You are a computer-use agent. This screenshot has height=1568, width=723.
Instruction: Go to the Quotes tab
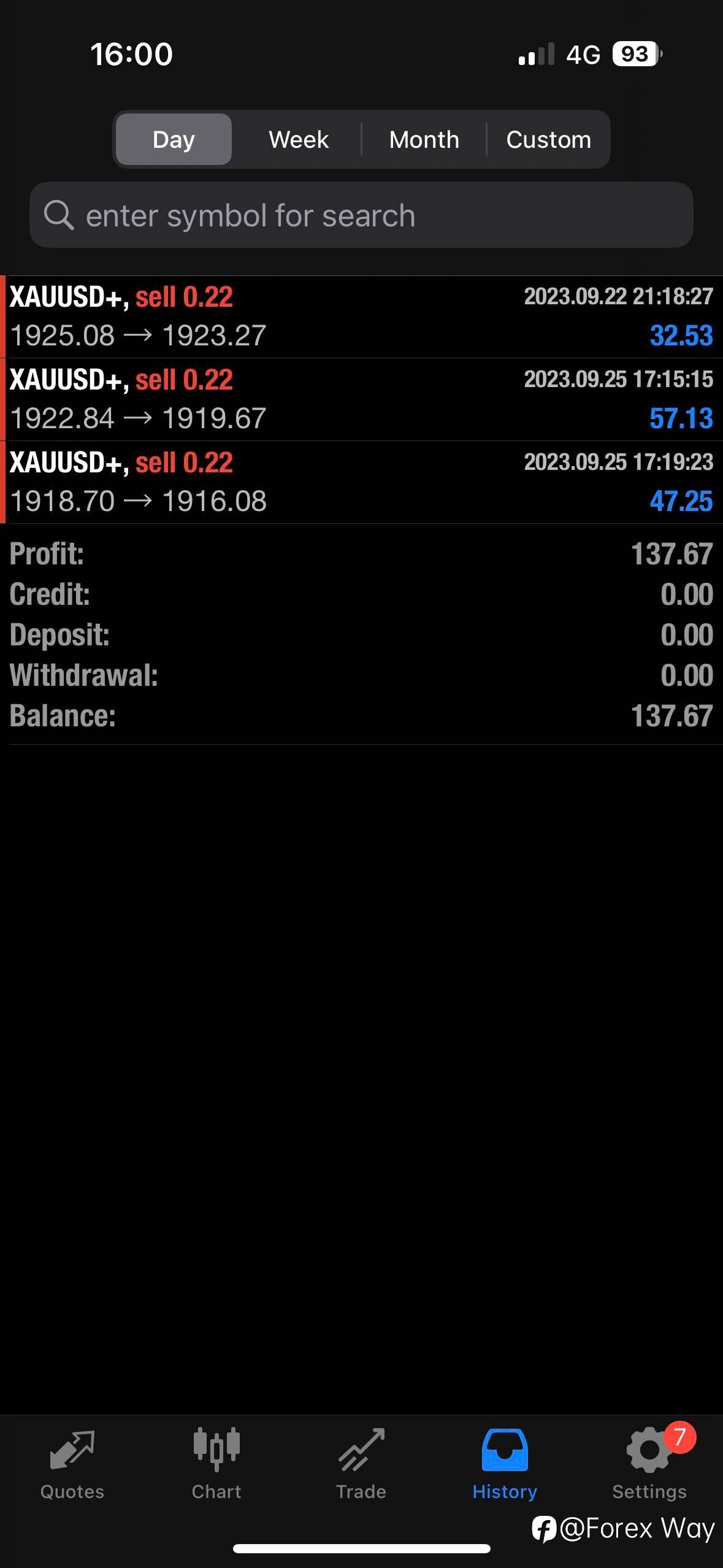pyautogui.click(x=72, y=1464)
